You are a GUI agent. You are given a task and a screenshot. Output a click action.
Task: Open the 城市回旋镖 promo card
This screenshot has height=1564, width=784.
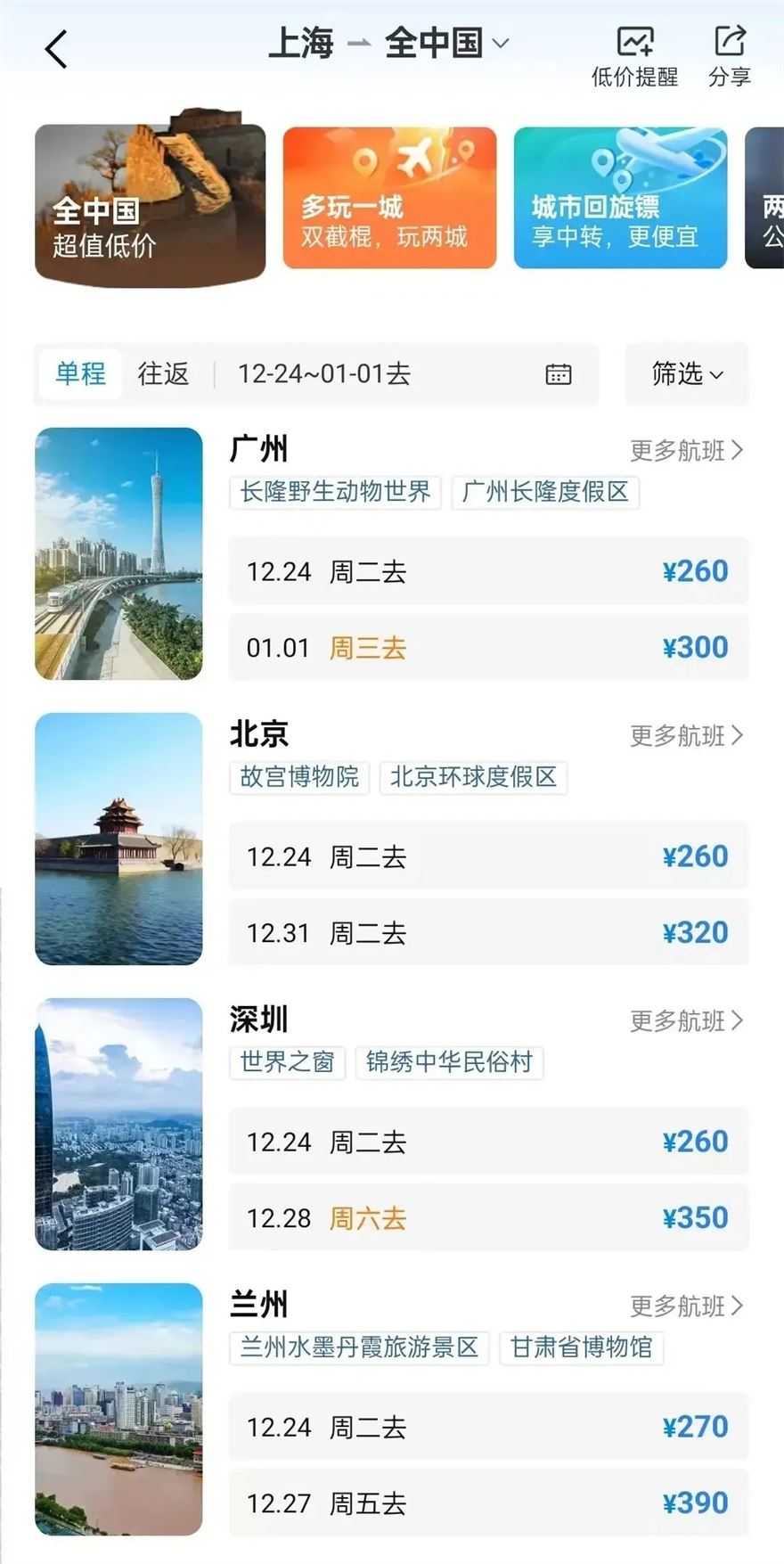[620, 198]
